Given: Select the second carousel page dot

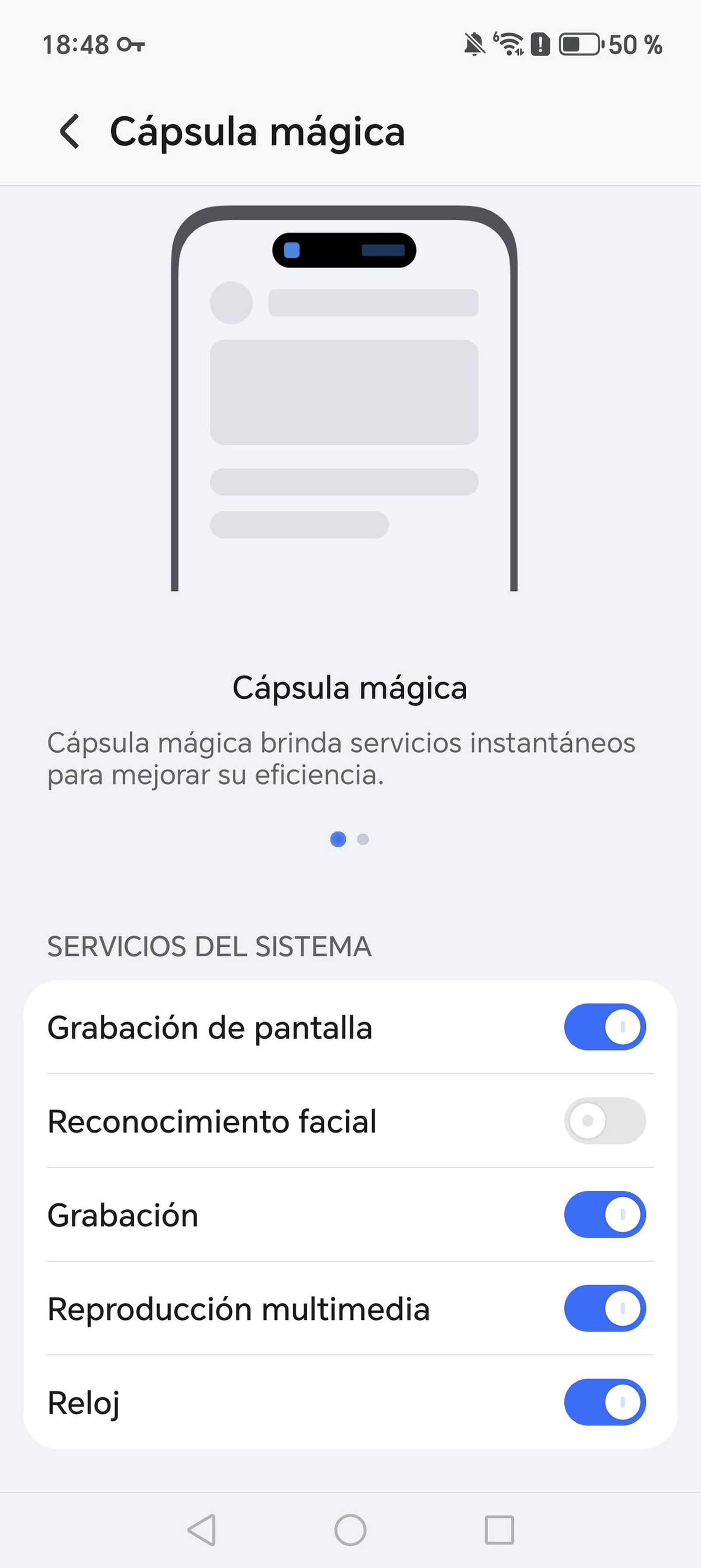Looking at the screenshot, I should (x=363, y=839).
